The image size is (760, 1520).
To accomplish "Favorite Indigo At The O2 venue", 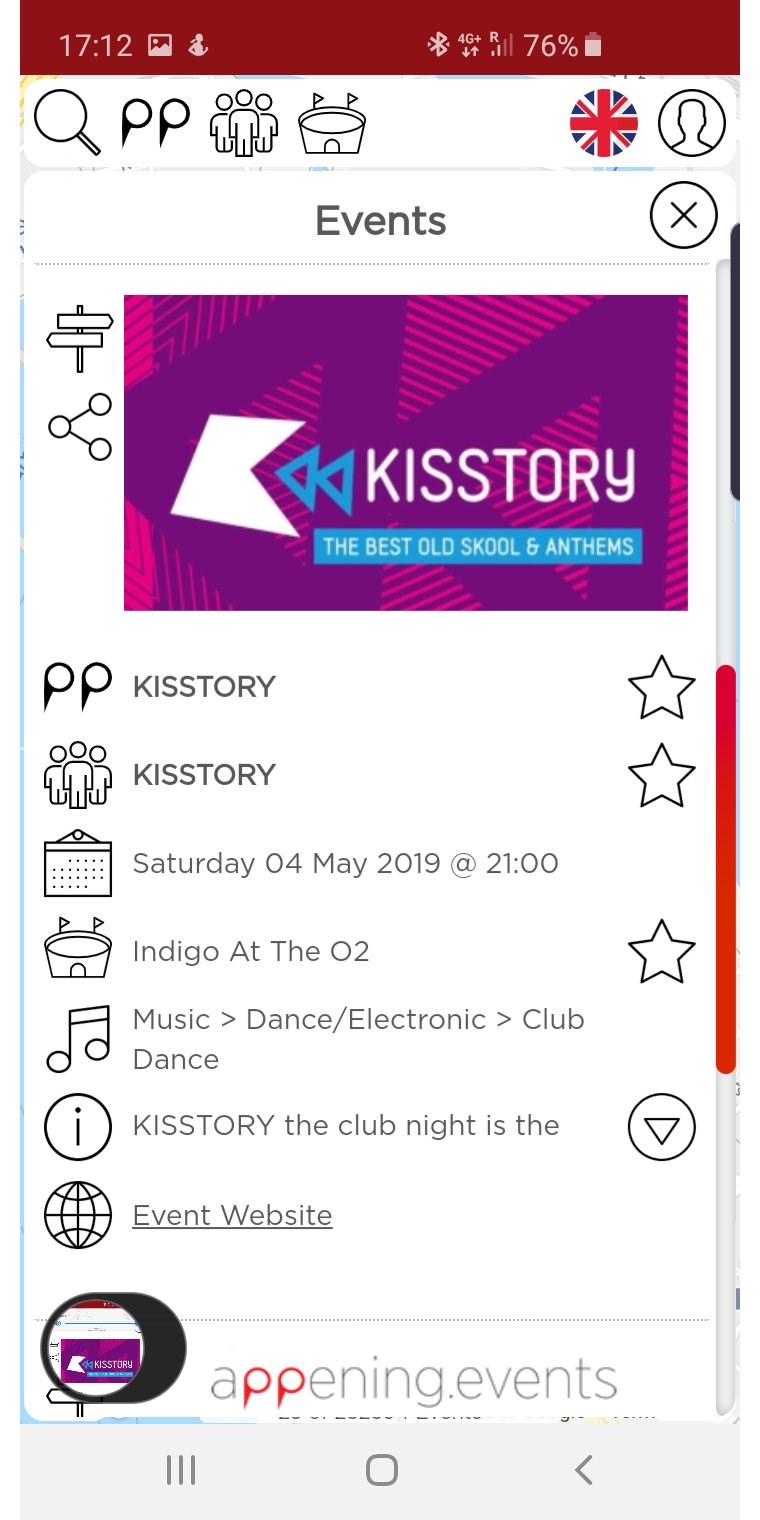I will (x=661, y=951).
